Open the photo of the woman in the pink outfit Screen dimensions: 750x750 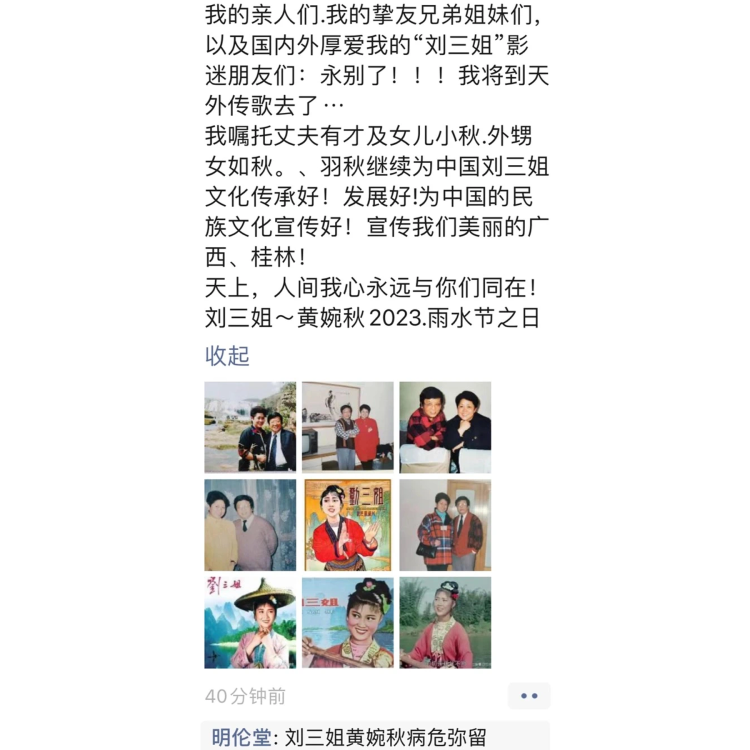tap(445, 622)
